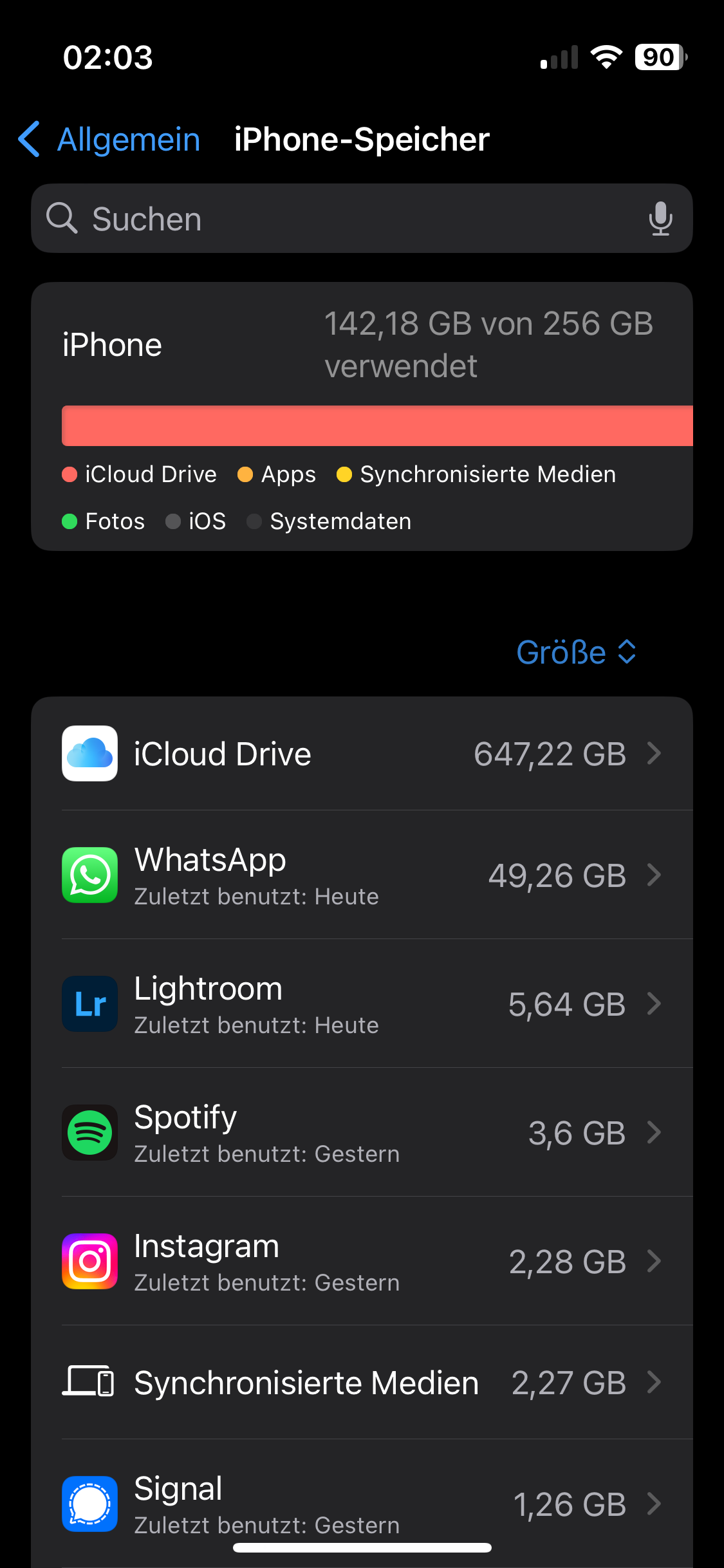This screenshot has height=1568, width=724.
Task: Open WhatsApp storage details
Action: point(362,875)
